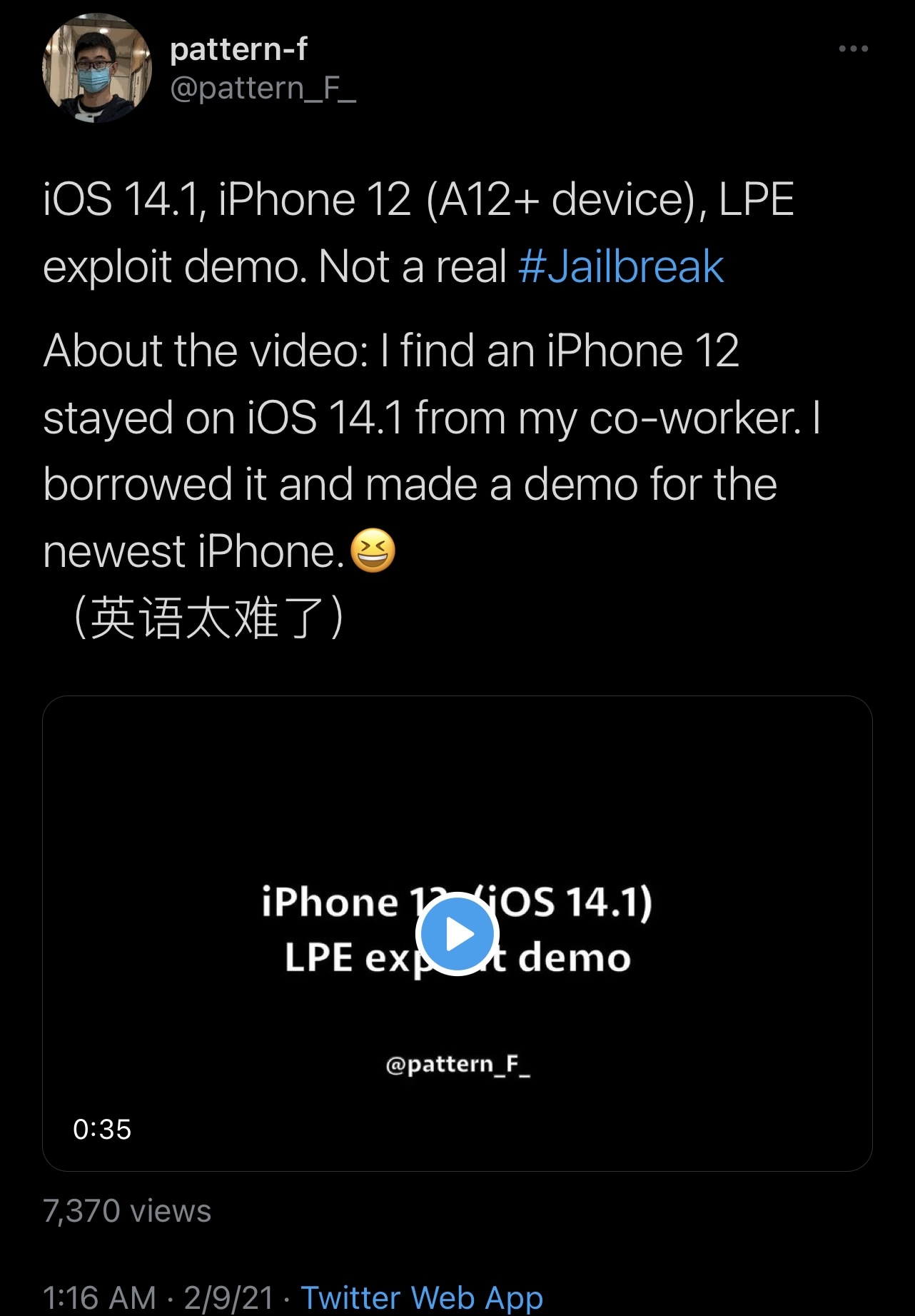Open the Twitter Web App source link
This screenshot has width=915, height=1316.
pyautogui.click(x=422, y=1297)
